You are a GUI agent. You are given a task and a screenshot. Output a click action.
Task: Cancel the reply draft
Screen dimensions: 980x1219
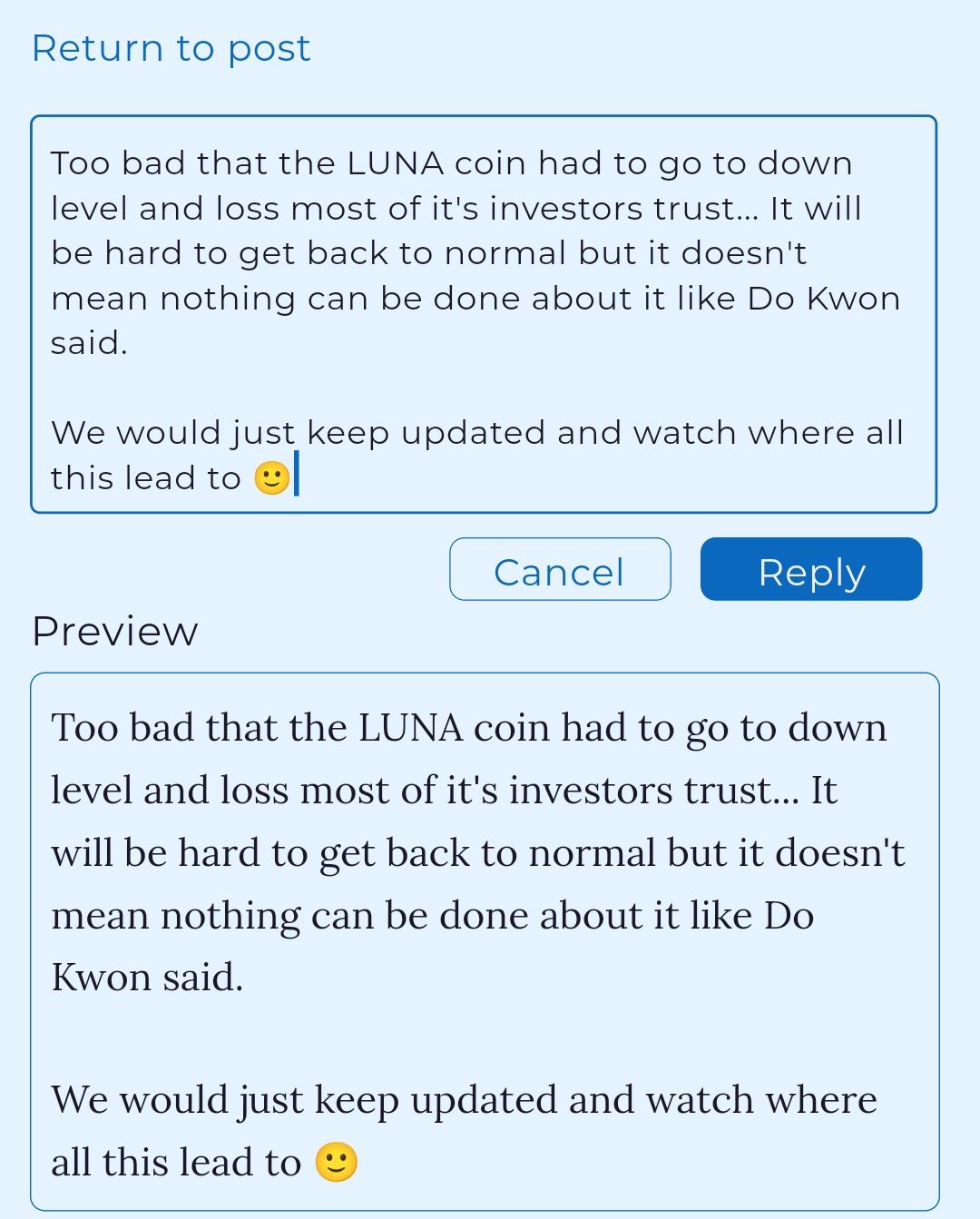[560, 570]
